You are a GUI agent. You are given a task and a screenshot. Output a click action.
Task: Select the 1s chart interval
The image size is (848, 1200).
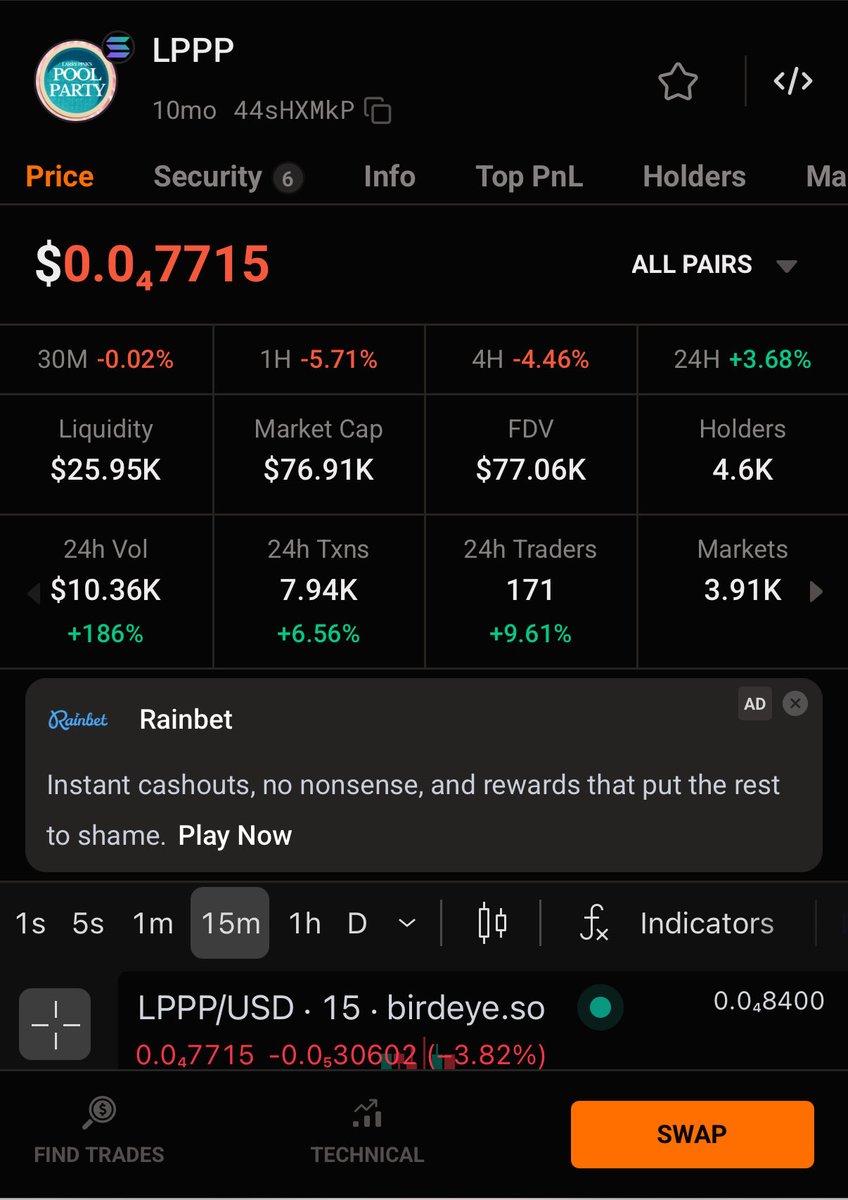[x=30, y=923]
